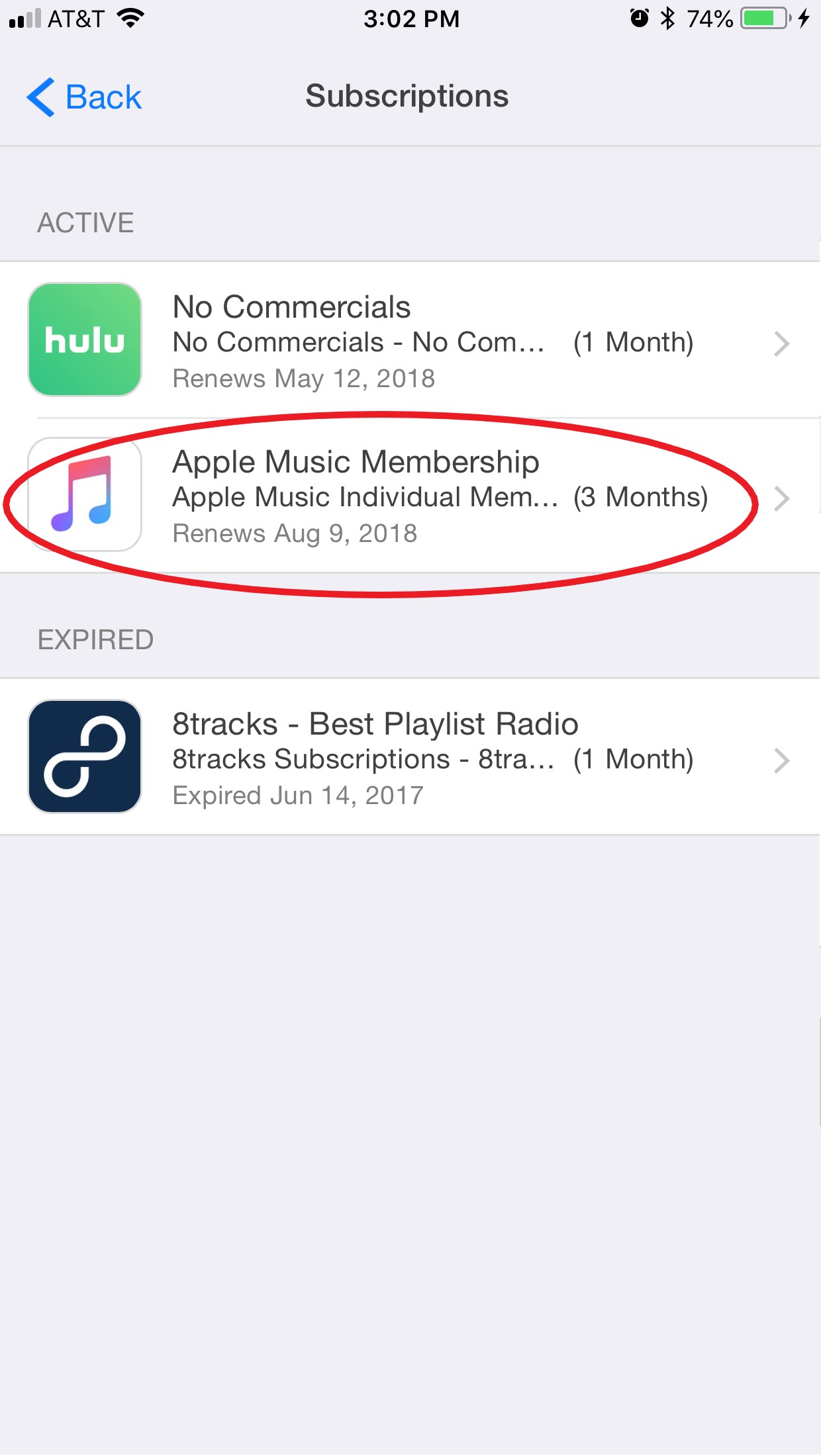Open the Apple Music Membership subscription
The width and height of the screenshot is (821, 1456).
(x=410, y=495)
